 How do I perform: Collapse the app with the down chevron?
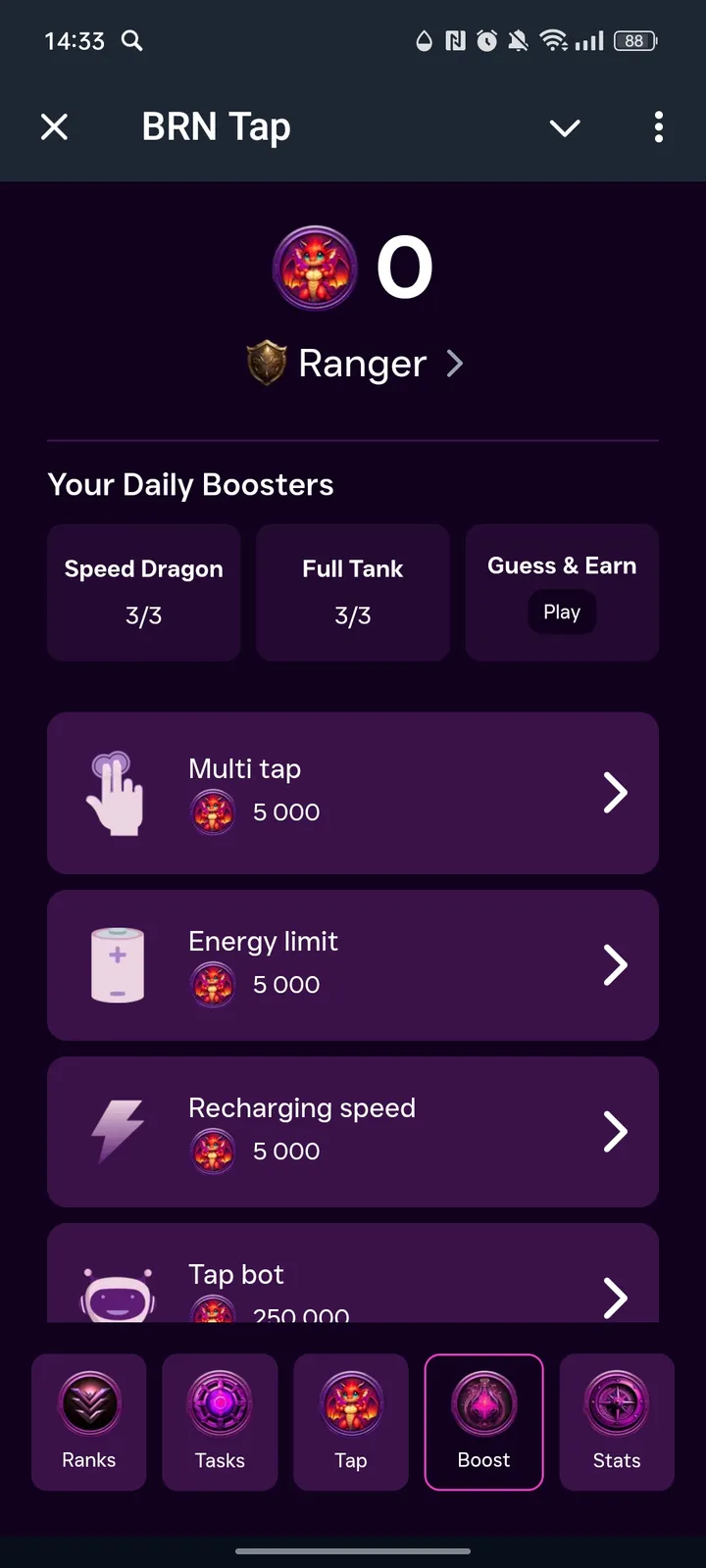pyautogui.click(x=565, y=127)
